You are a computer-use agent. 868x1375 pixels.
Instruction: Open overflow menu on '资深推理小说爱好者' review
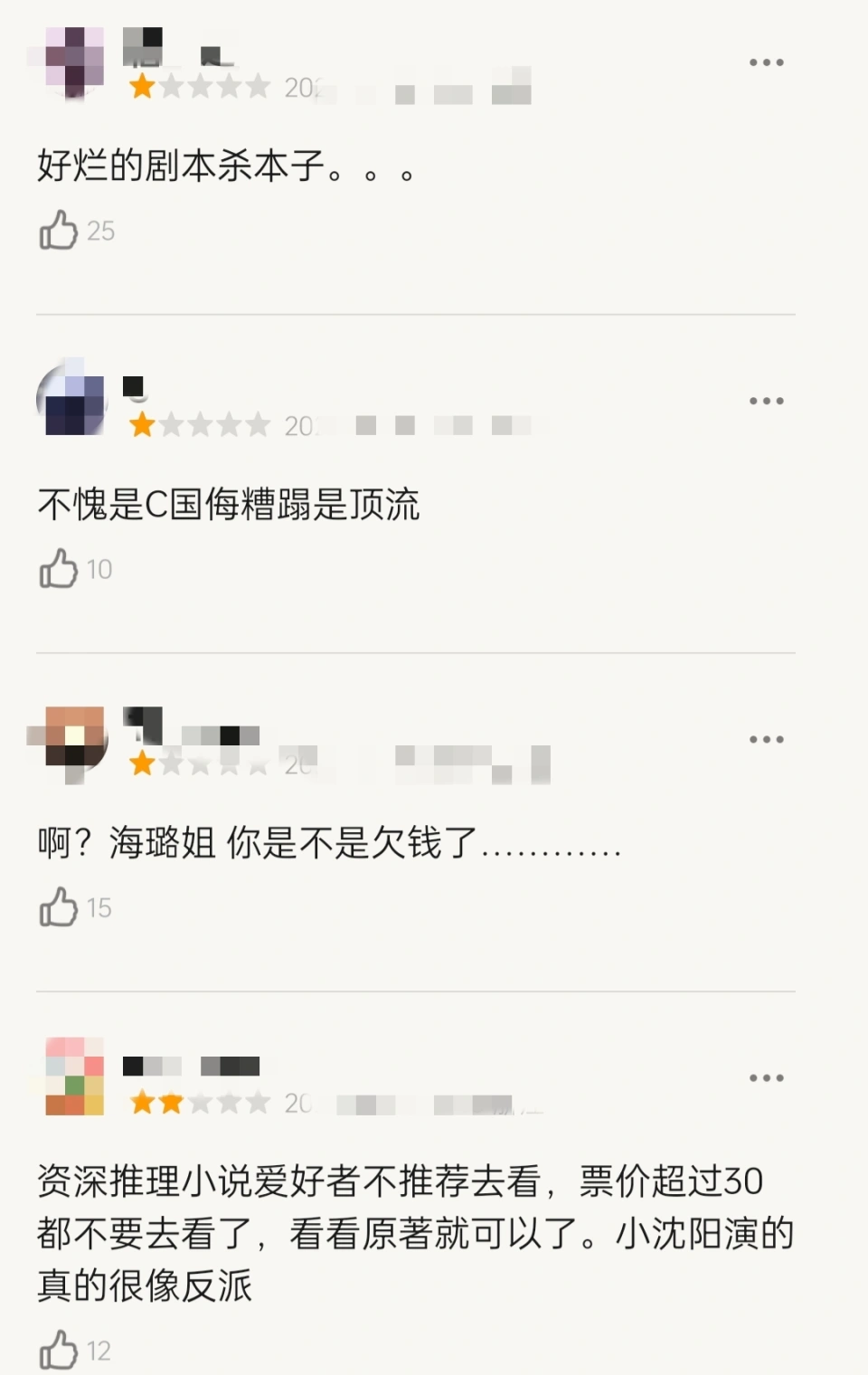pos(766,1077)
